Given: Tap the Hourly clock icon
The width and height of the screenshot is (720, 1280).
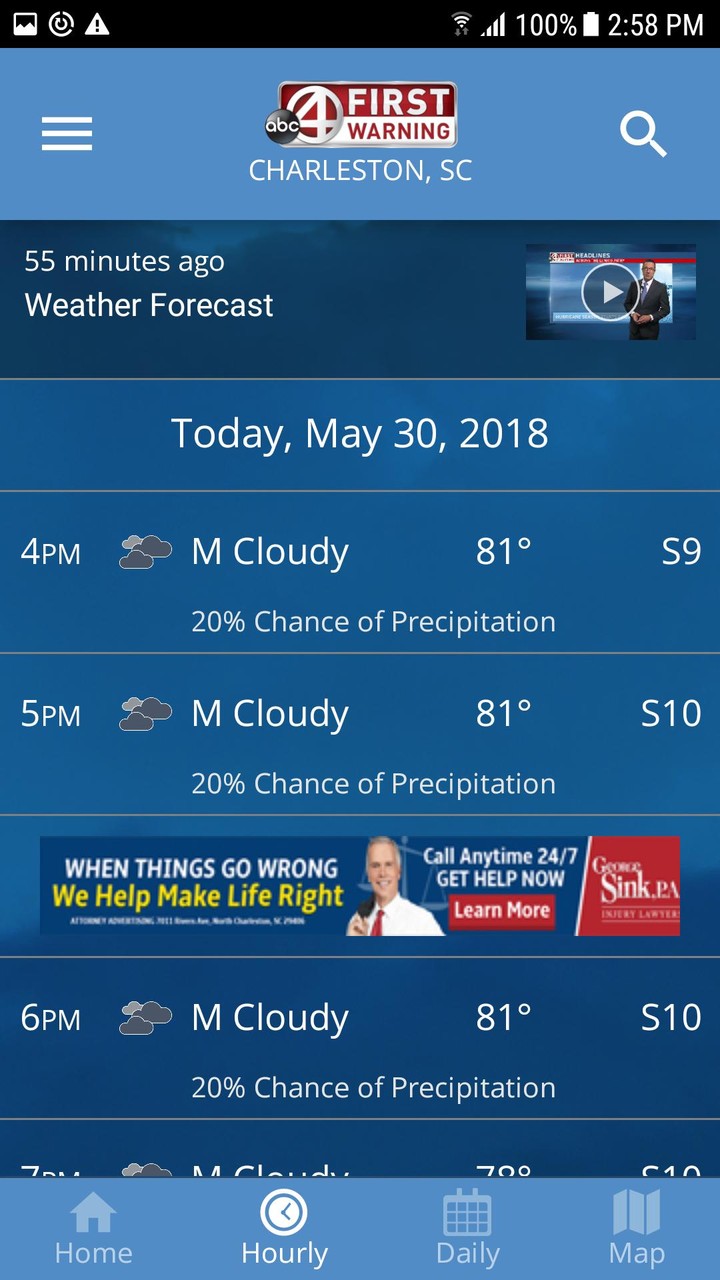Looking at the screenshot, I should (x=284, y=1211).
